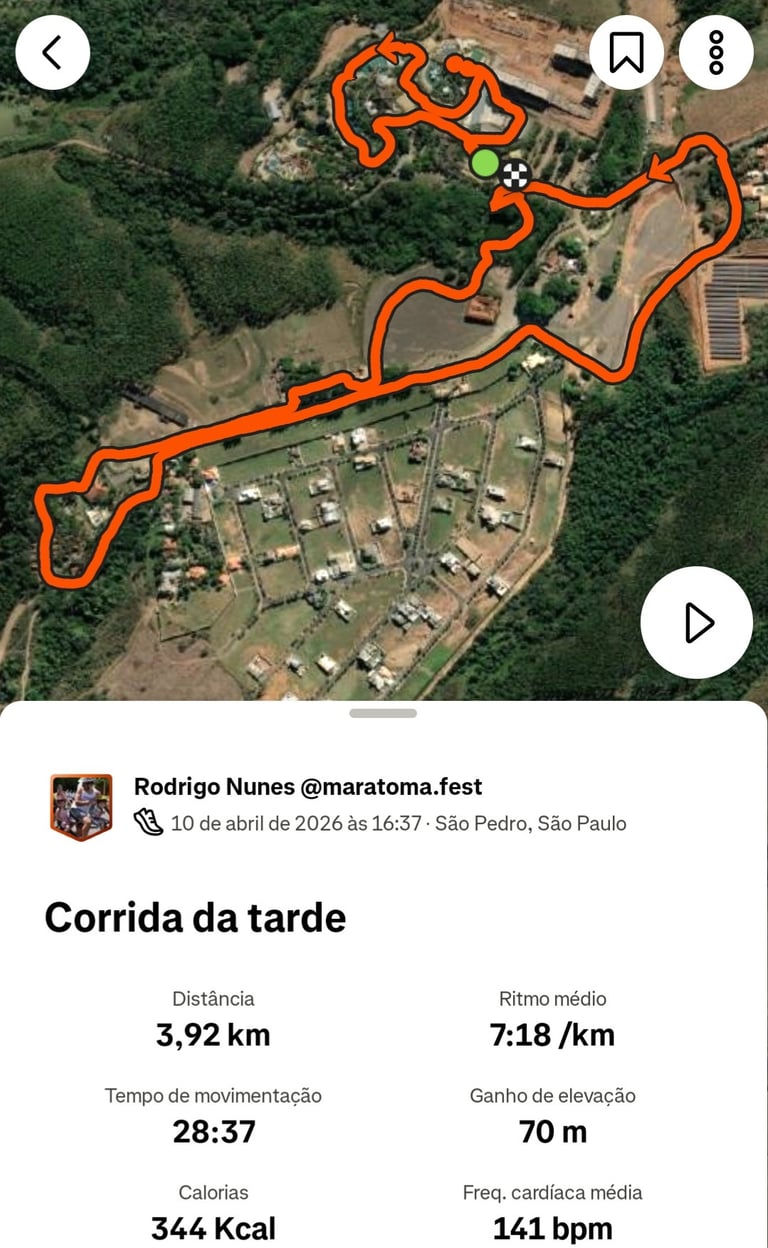768x1248 pixels.
Task: Go back using the arrow button
Action: coord(52,52)
